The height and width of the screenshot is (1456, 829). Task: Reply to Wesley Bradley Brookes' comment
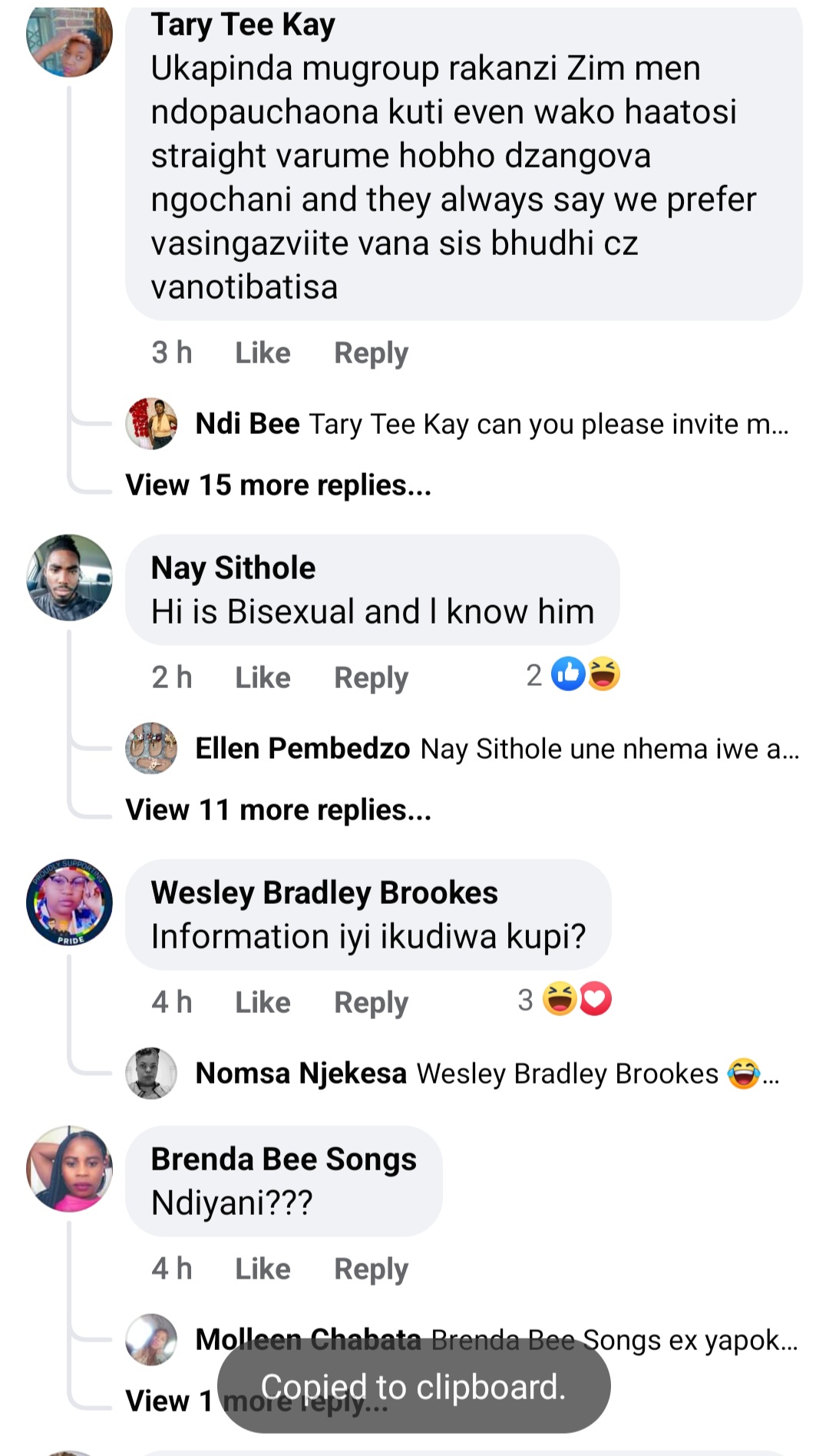[x=371, y=1003]
